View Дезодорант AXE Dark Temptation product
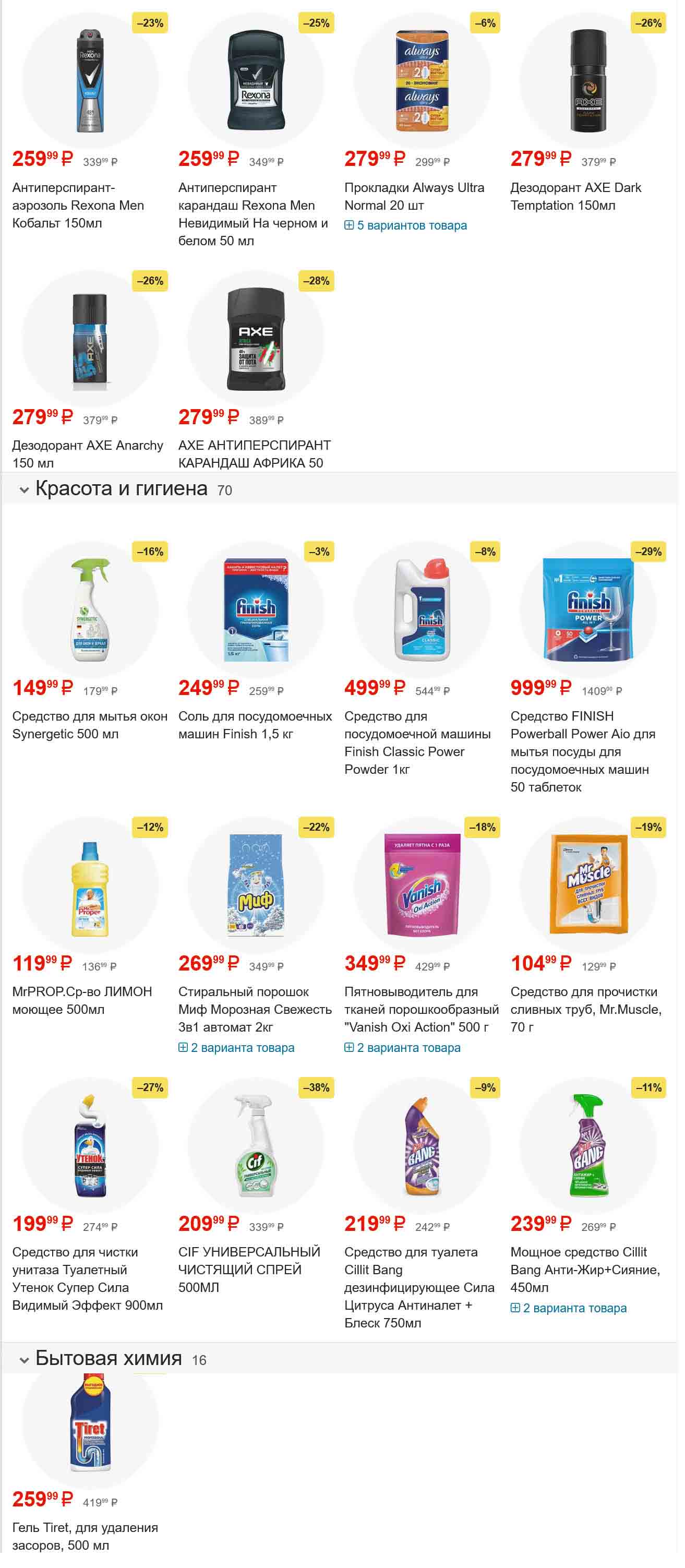The height and width of the screenshot is (1568, 685). (575, 196)
